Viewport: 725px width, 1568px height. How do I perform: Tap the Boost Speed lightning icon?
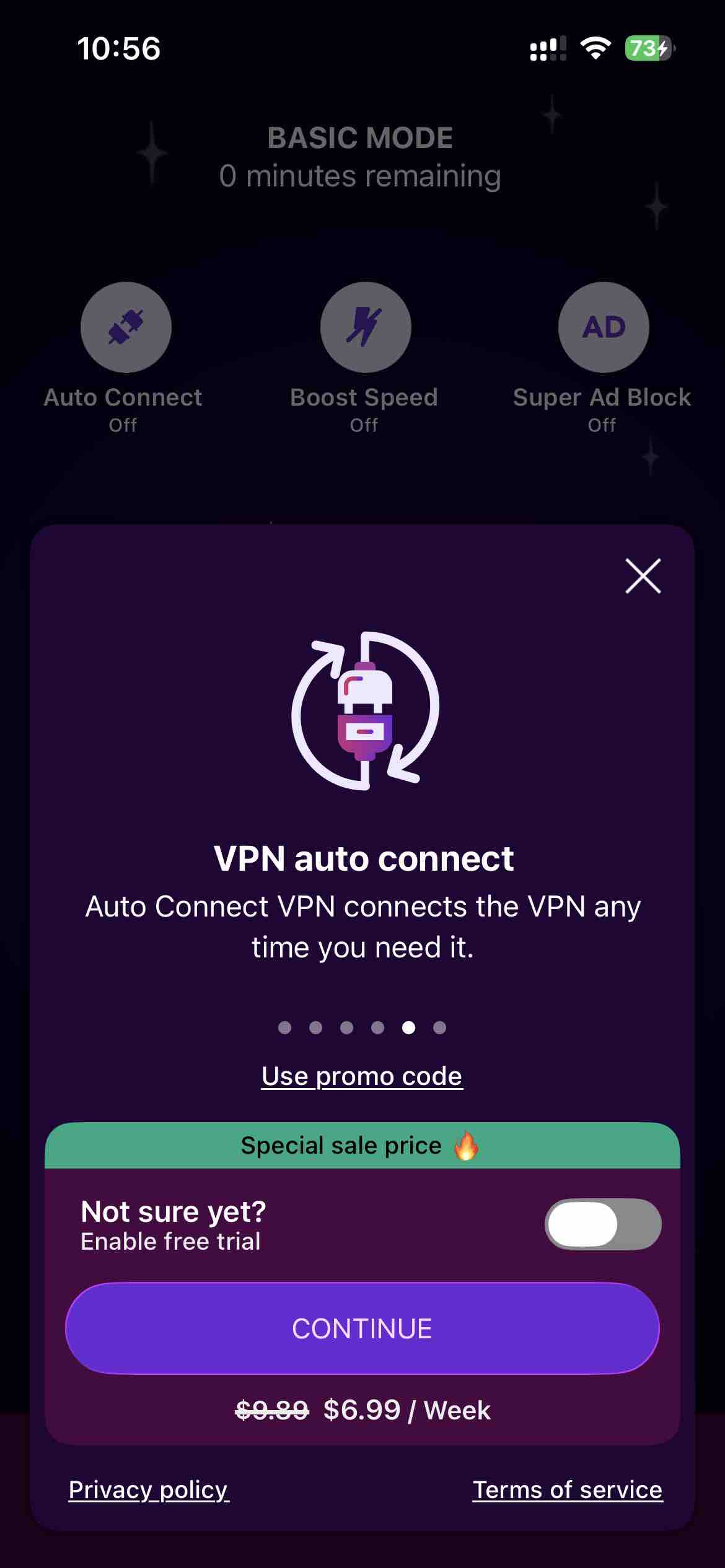pos(365,327)
